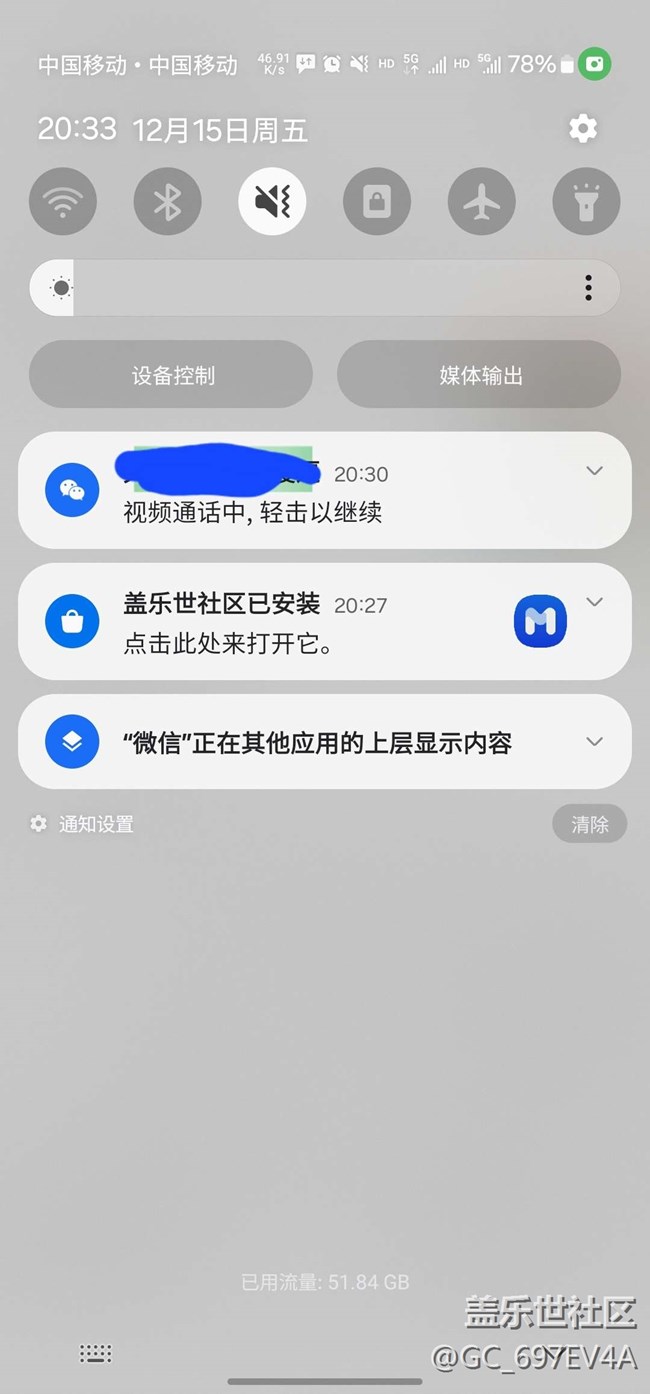The width and height of the screenshot is (650, 1394).
Task: Enable airplane mode
Action: [481, 202]
